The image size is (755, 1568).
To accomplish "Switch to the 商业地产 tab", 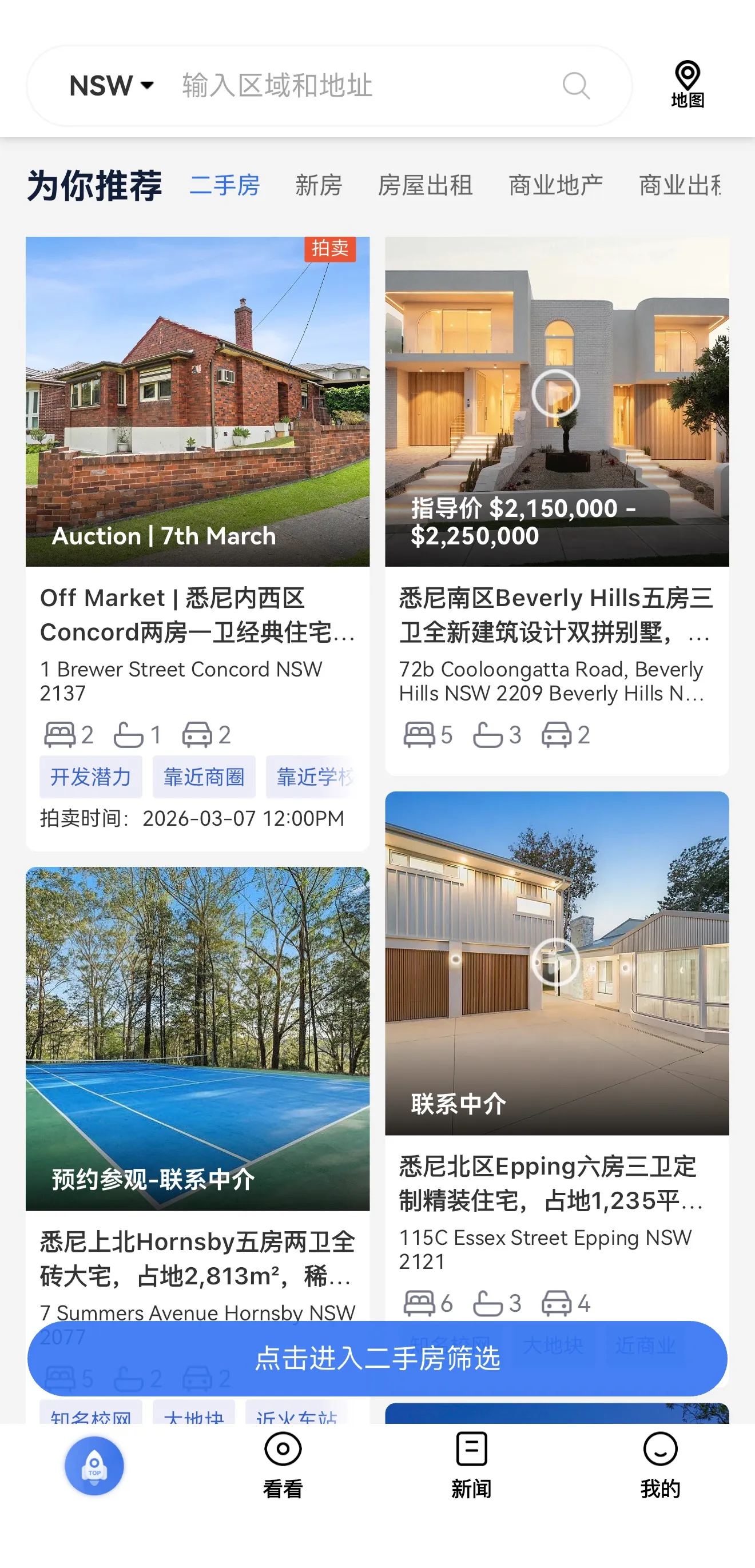I will tap(555, 186).
